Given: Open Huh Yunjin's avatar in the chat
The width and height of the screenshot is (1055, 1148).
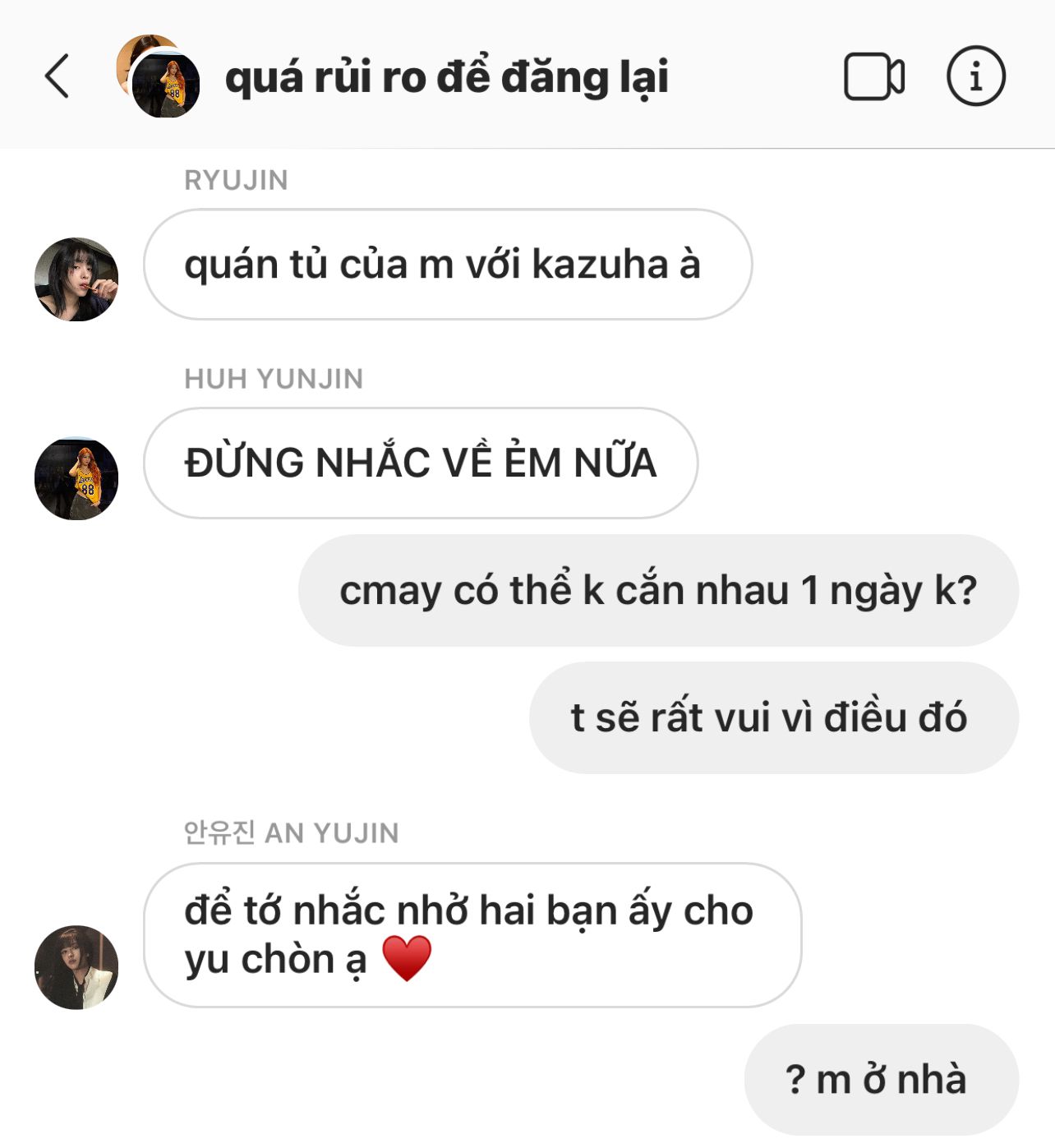Looking at the screenshot, I should coord(76,479).
